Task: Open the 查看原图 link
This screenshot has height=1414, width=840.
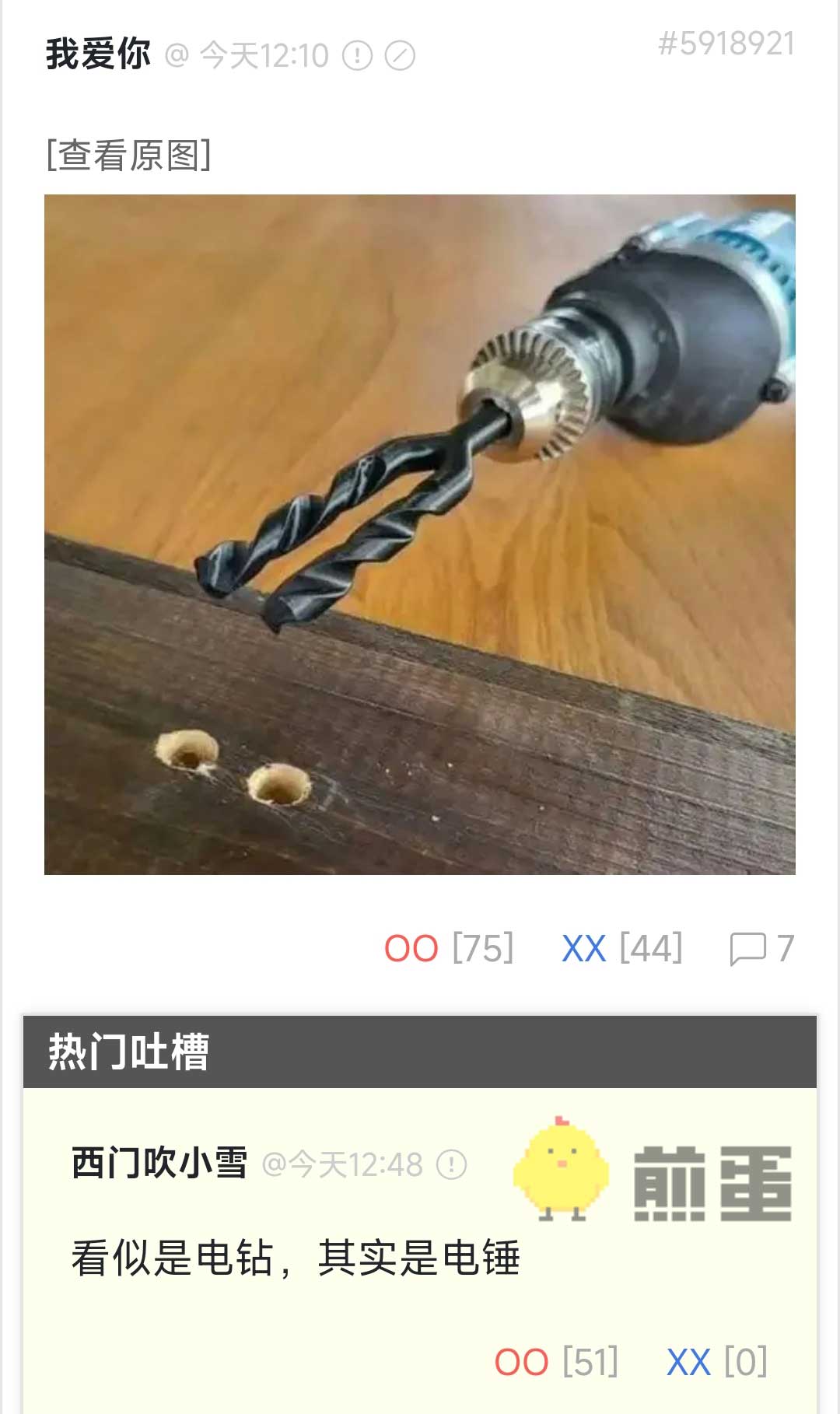Action: coord(129,155)
